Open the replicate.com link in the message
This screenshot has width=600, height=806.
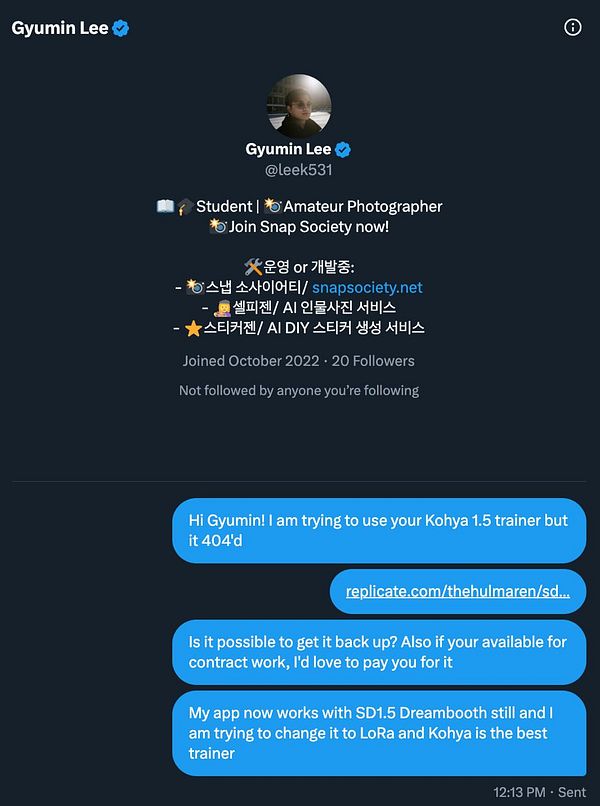pyautogui.click(x=458, y=591)
